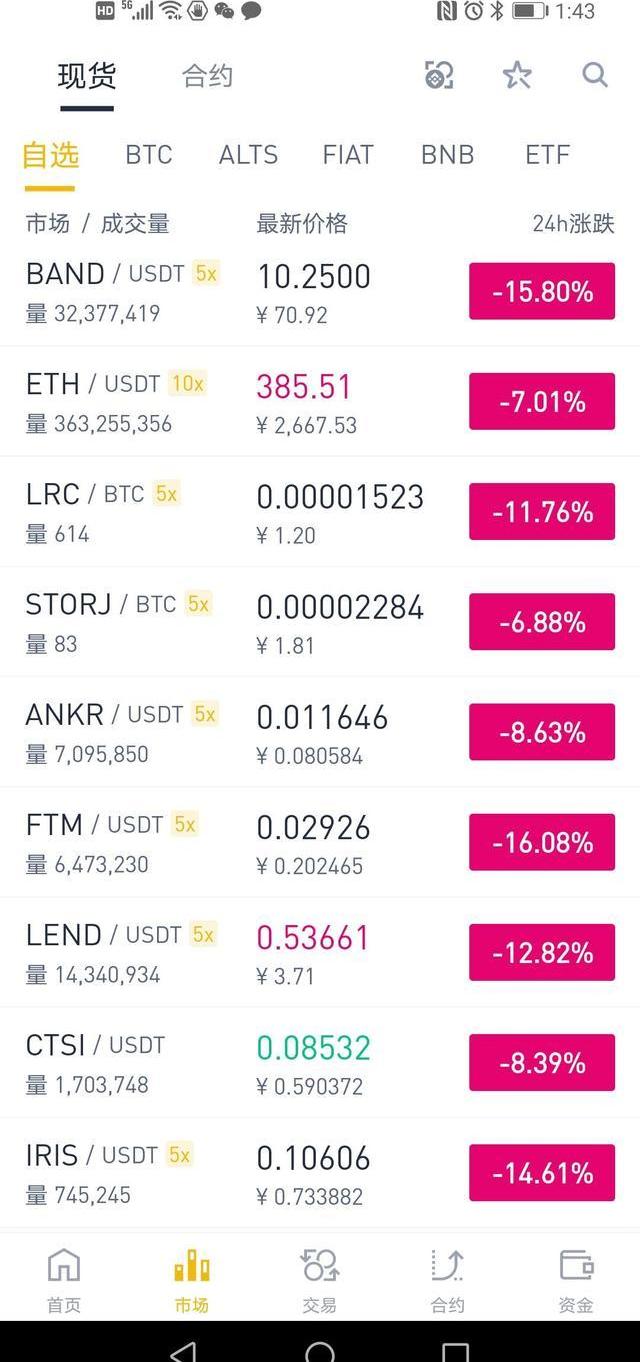Open the favorites star icon

coord(517,75)
